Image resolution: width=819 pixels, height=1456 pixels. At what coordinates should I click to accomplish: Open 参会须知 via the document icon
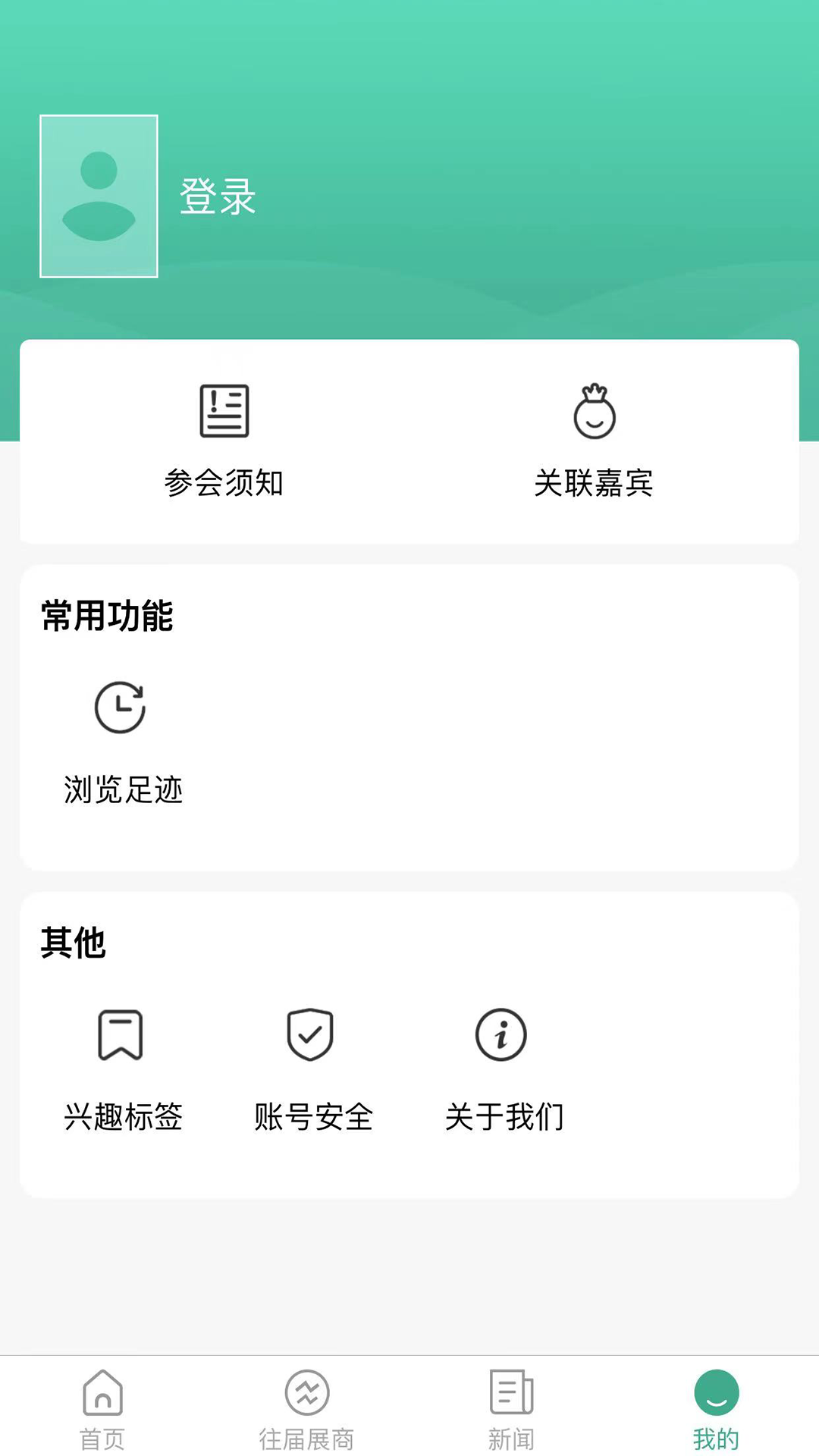pyautogui.click(x=224, y=412)
